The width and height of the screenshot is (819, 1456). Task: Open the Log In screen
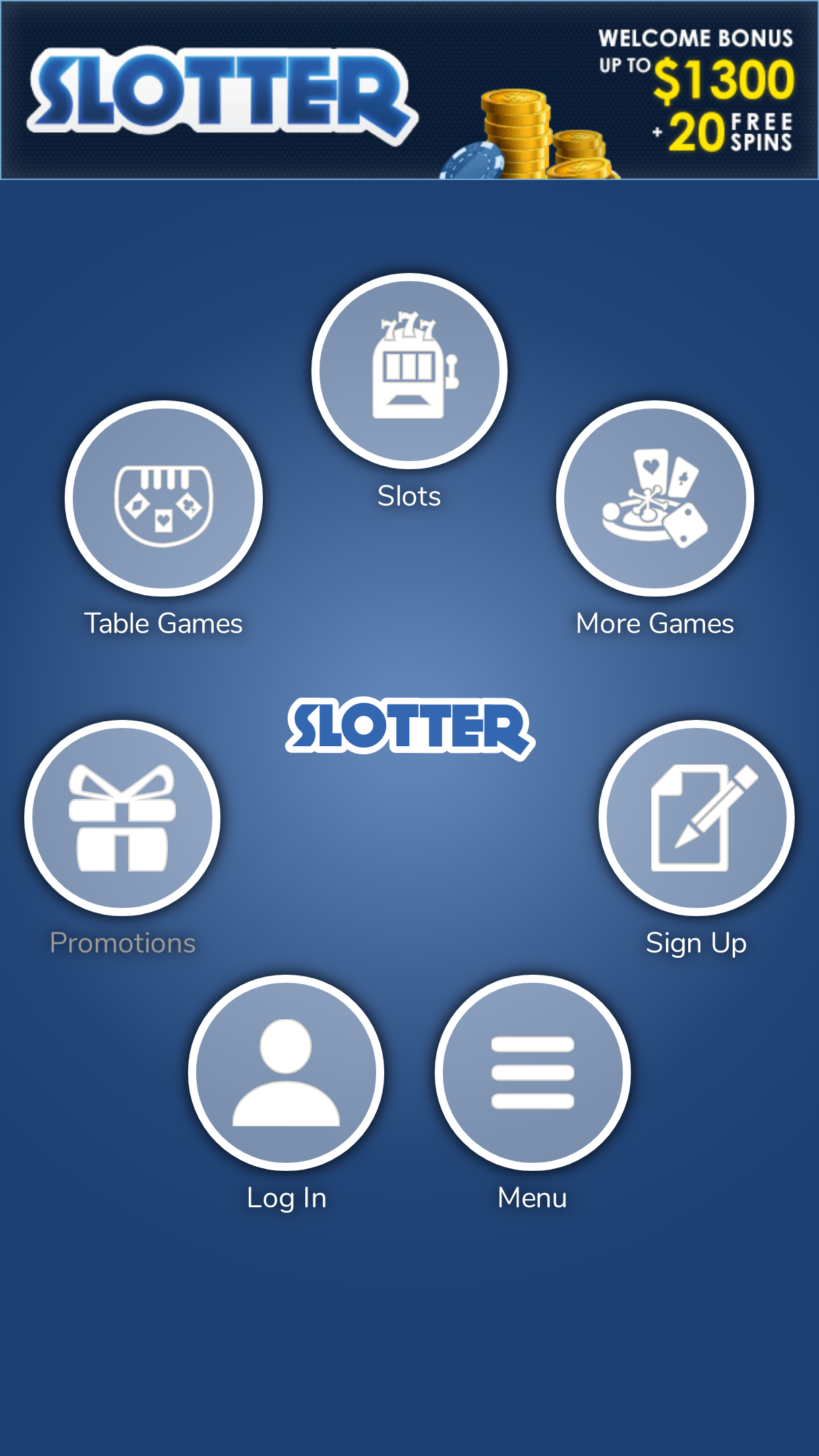click(x=286, y=1072)
